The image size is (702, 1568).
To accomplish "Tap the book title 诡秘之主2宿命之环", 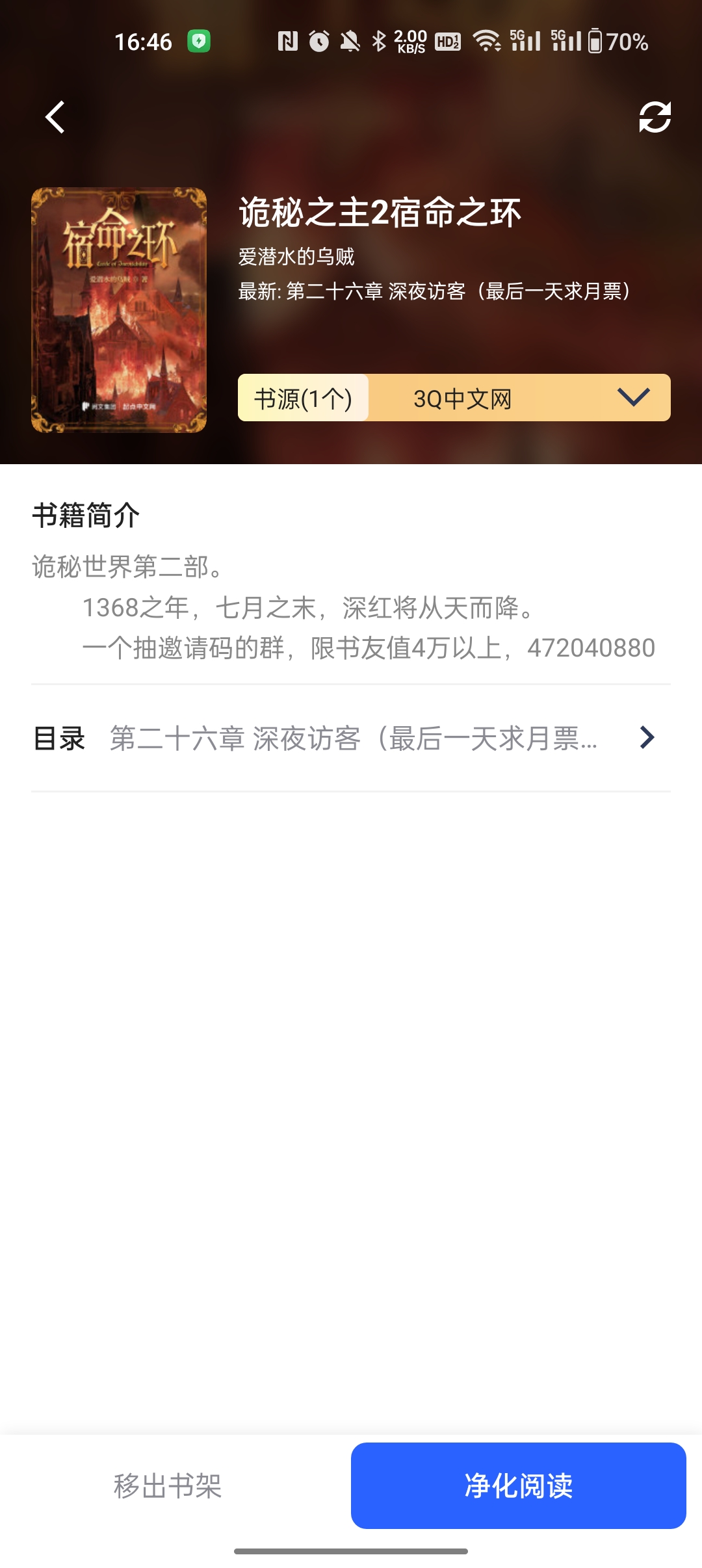I will tap(379, 211).
